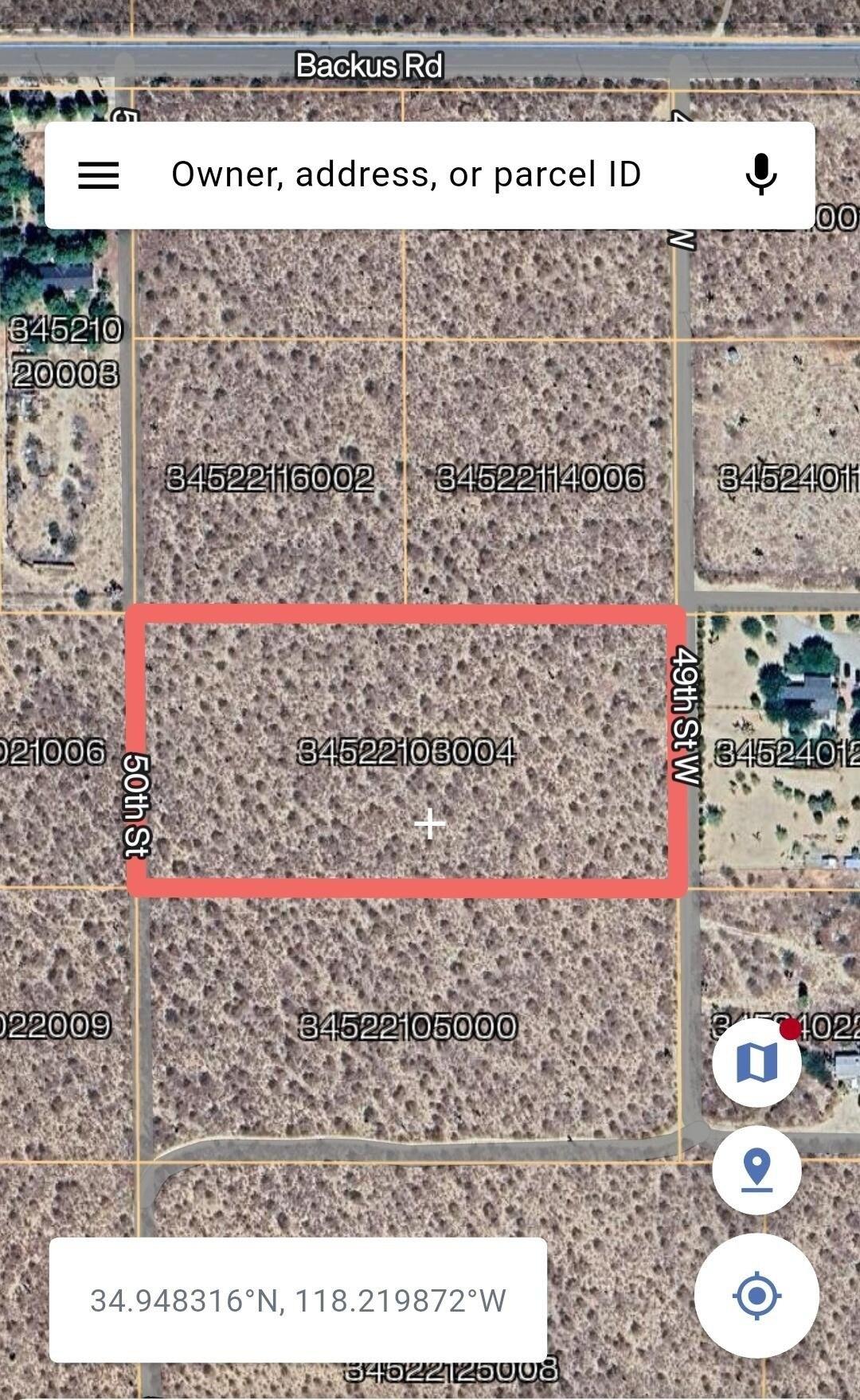Open details for highlighted parcel 34522103004

[x=406, y=751]
